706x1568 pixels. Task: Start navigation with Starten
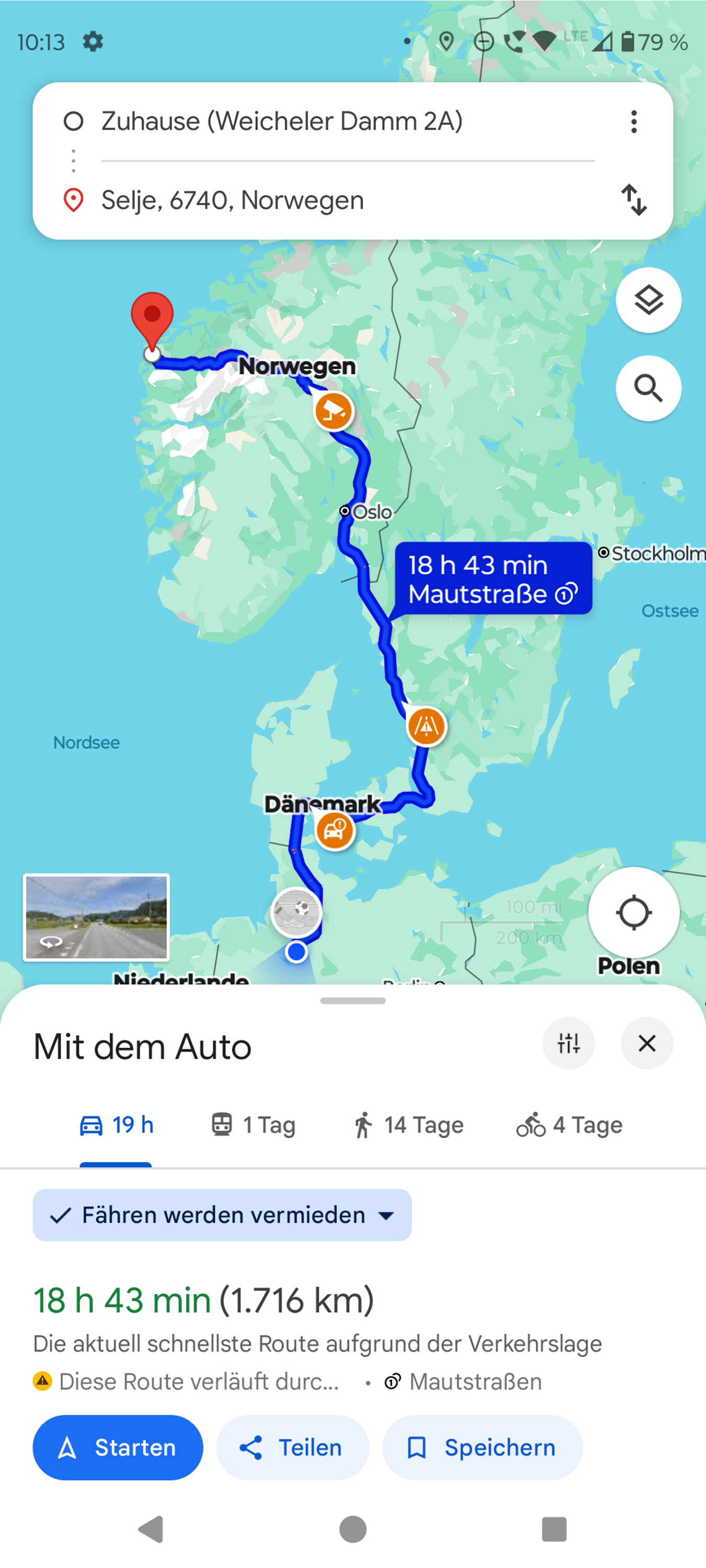pyautogui.click(x=118, y=1447)
